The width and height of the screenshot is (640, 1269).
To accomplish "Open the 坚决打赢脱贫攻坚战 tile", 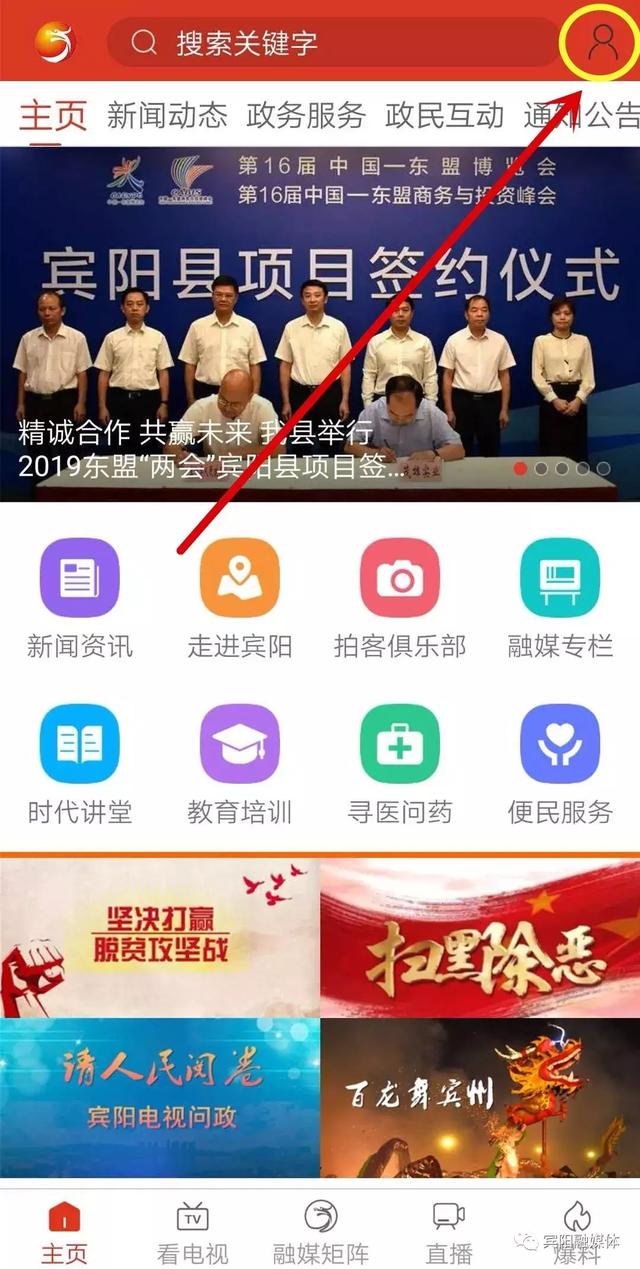I will [159, 938].
